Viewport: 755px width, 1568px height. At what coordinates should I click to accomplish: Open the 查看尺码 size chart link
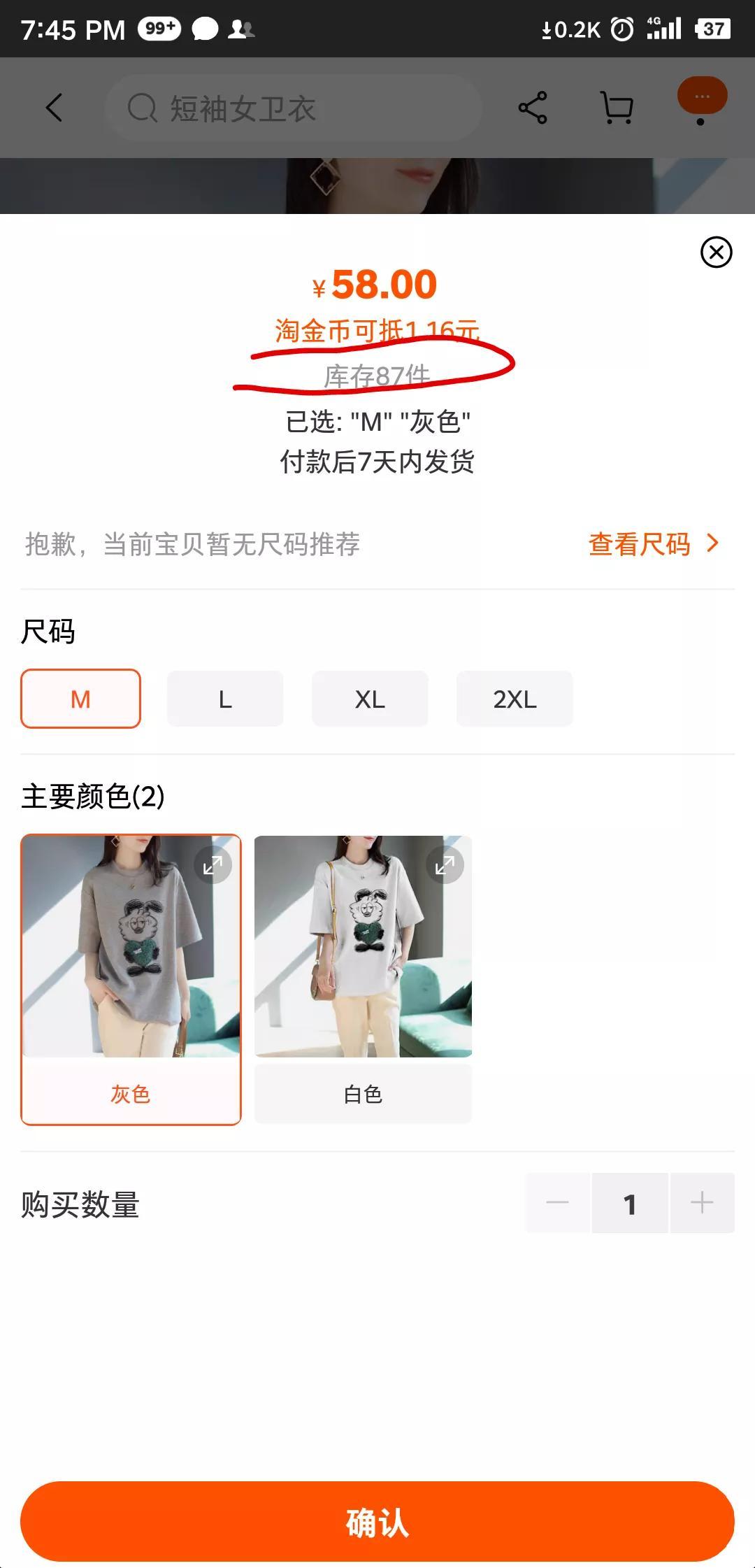pyautogui.click(x=653, y=544)
